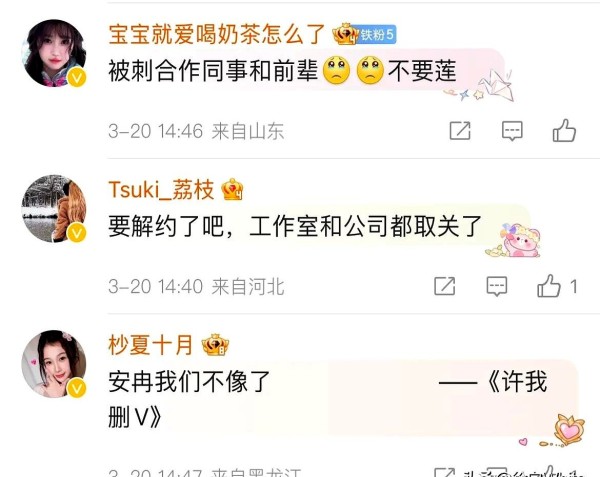The height and width of the screenshot is (477, 600).
Task: Reply to the comment by 宝宝就爱喝奶茶怎么了
Action: [x=512, y=131]
